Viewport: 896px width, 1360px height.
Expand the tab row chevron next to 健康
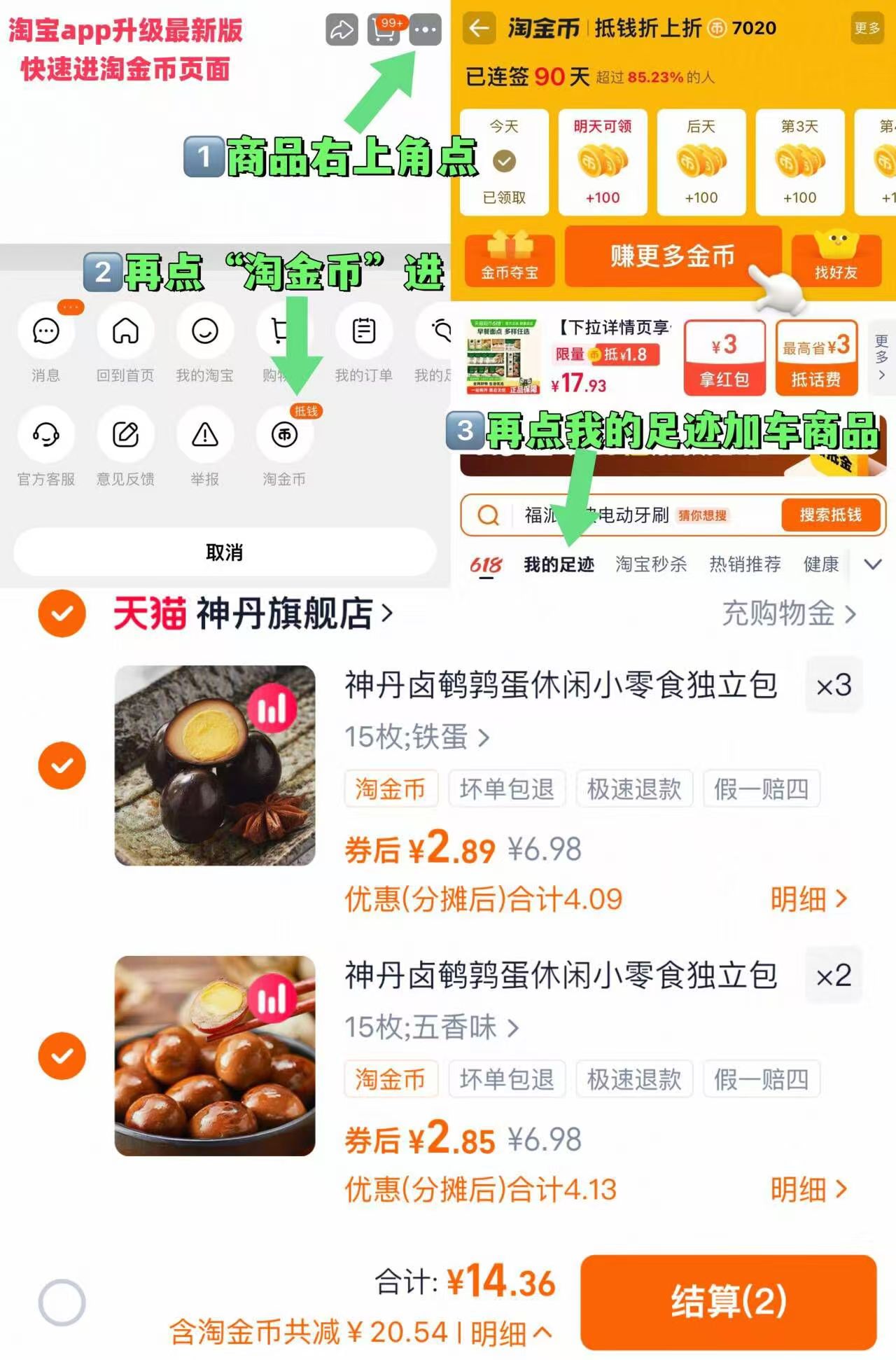870,564
